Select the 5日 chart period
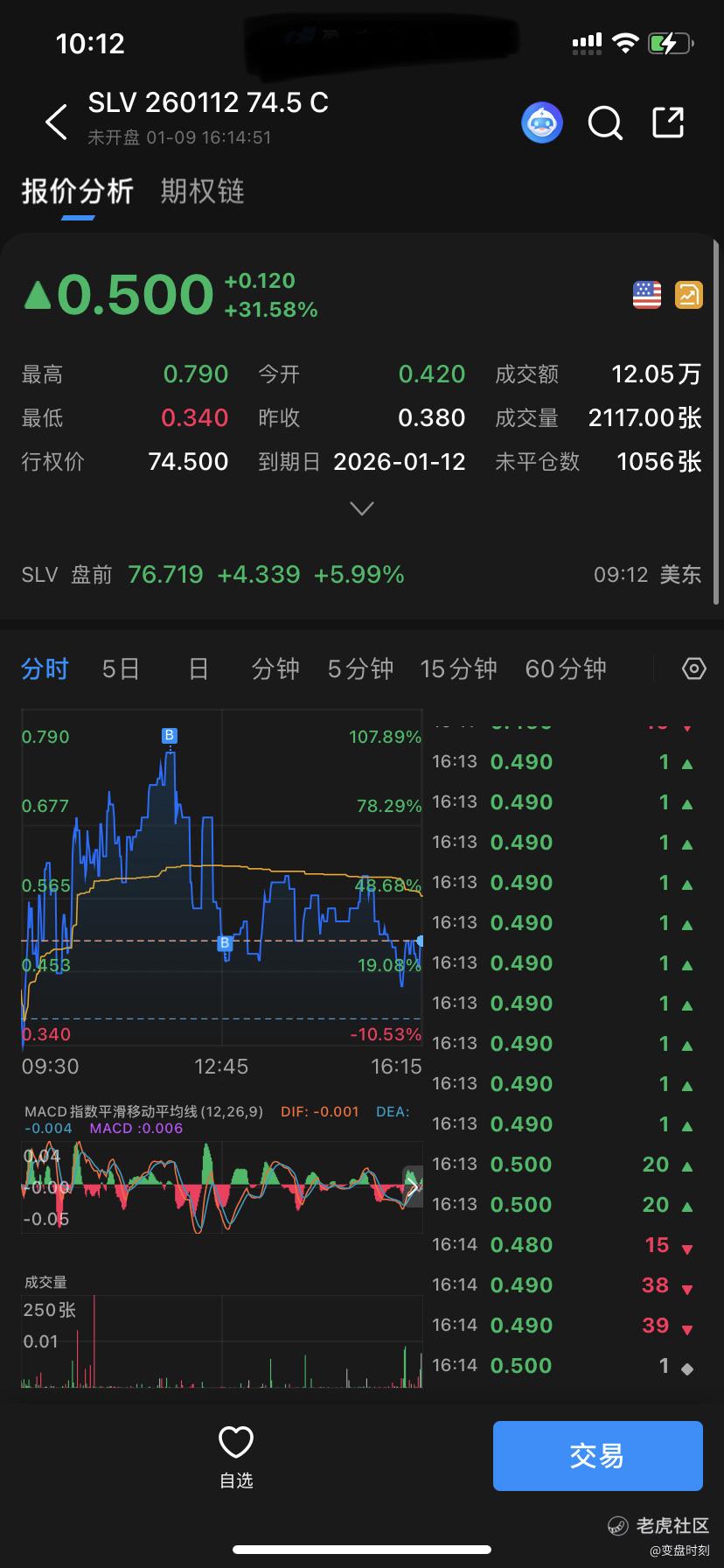Screen dimensions: 724x1568 pos(121,669)
